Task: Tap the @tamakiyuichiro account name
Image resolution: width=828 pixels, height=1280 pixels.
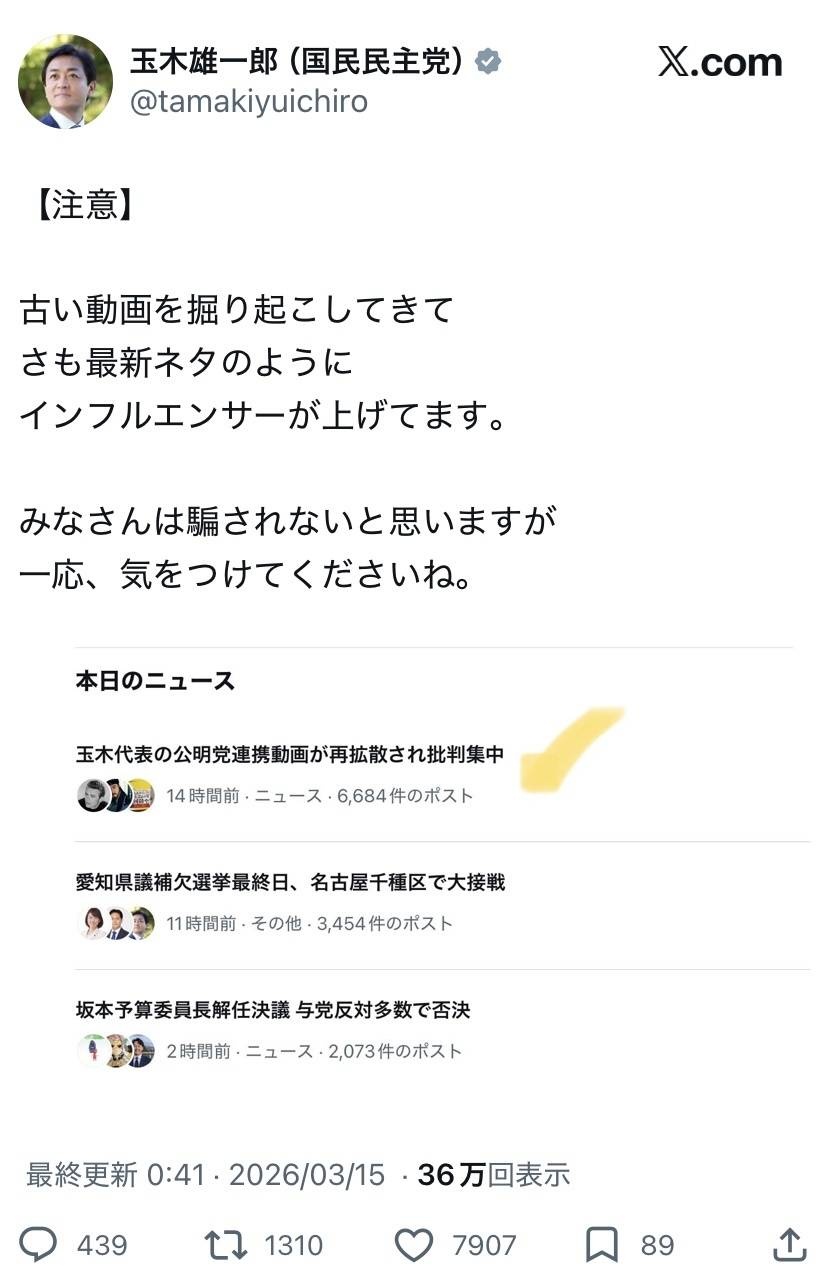Action: click(249, 102)
